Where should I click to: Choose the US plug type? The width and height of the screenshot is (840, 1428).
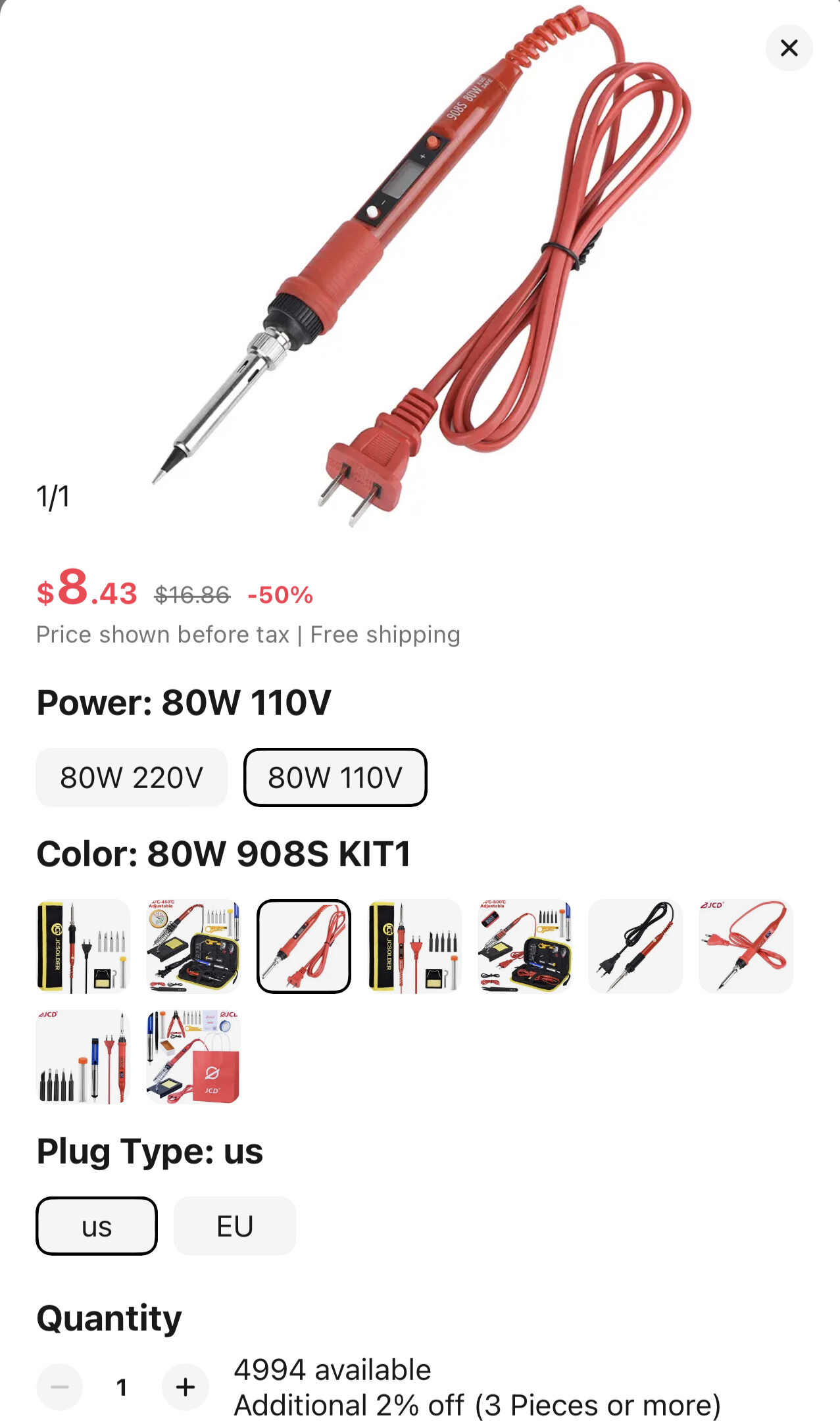[x=97, y=1226]
